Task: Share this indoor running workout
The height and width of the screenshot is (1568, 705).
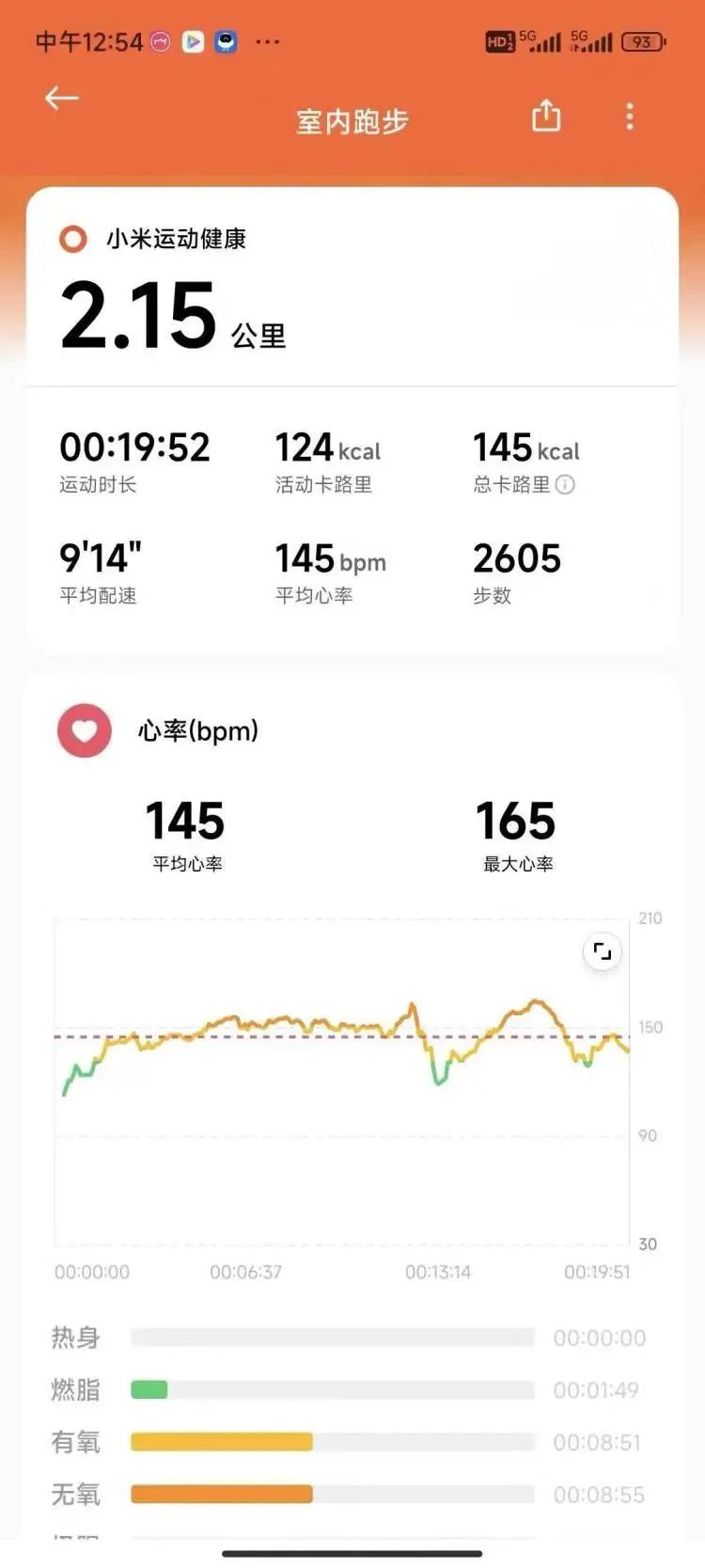Action: (546, 117)
